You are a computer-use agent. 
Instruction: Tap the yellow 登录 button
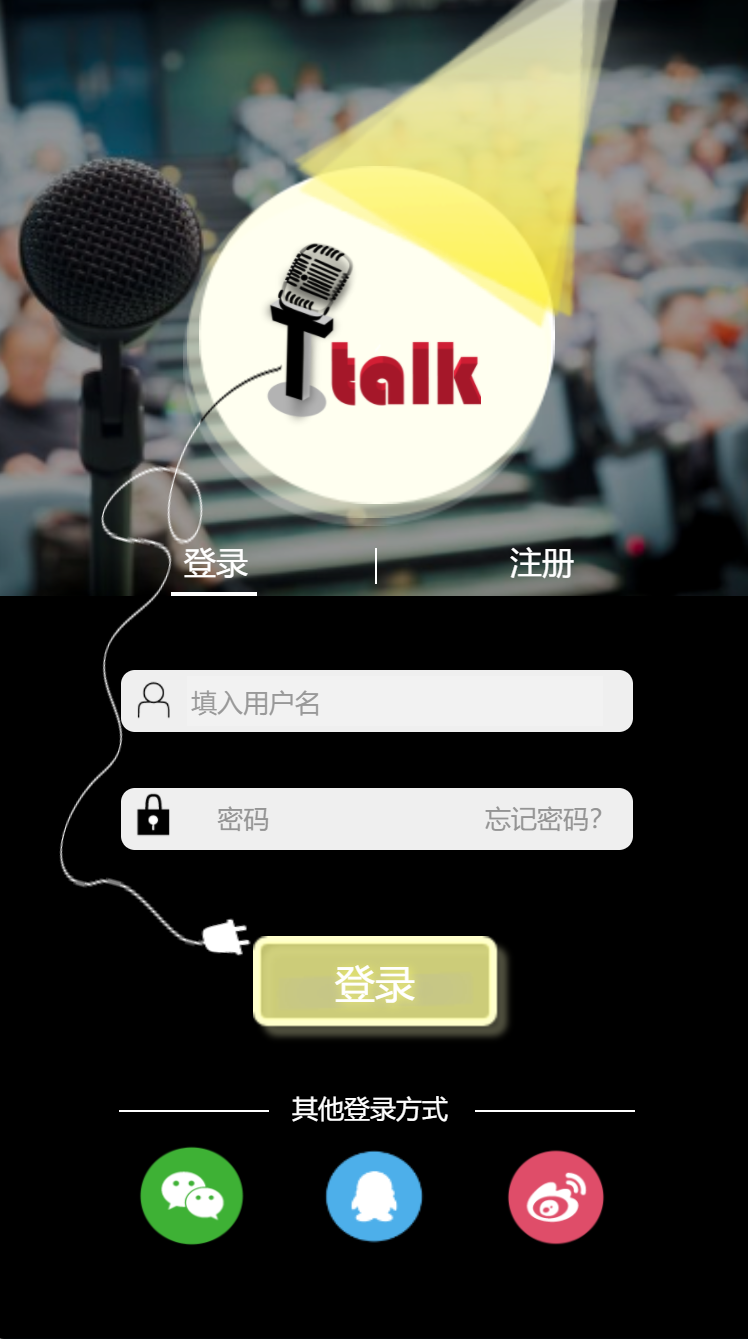375,981
